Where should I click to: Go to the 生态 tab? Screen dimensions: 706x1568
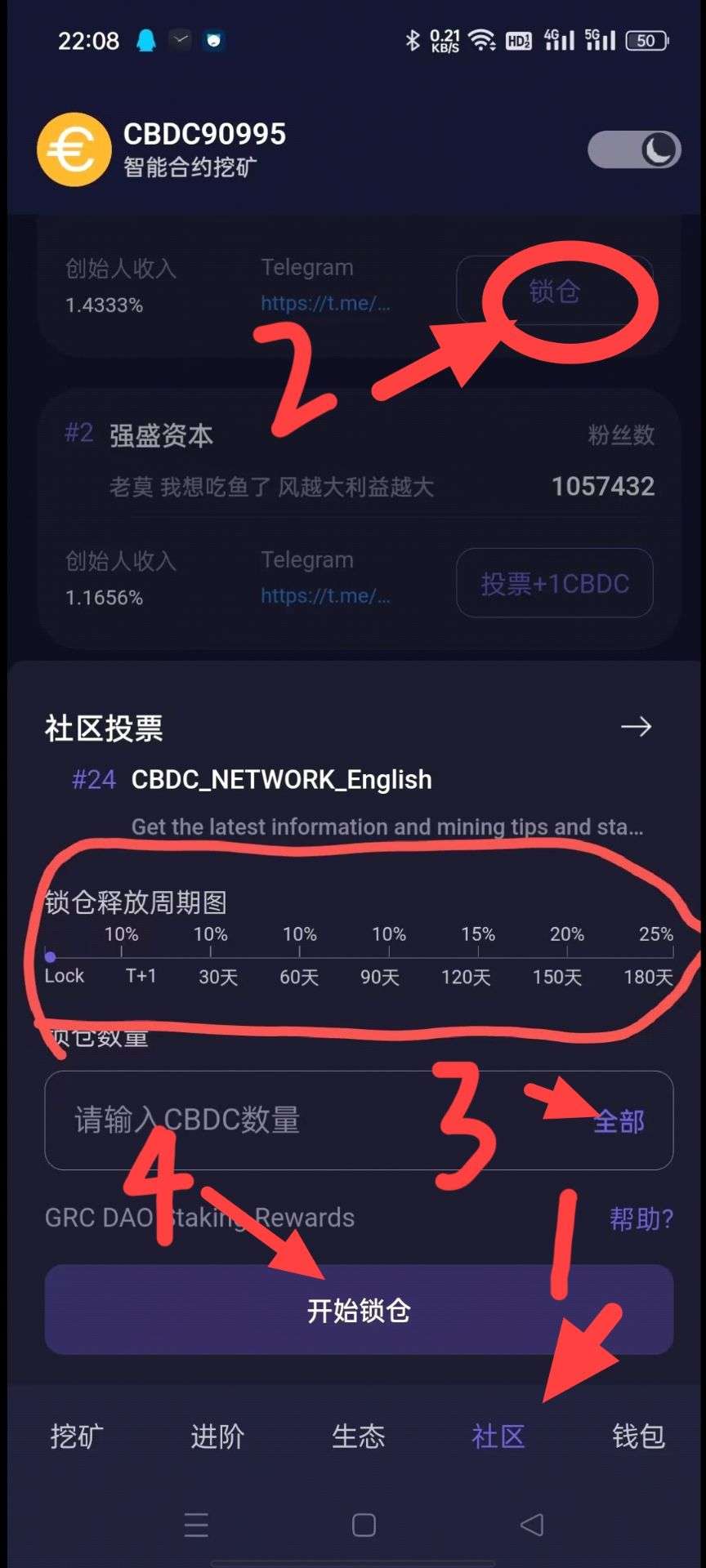point(358,1436)
